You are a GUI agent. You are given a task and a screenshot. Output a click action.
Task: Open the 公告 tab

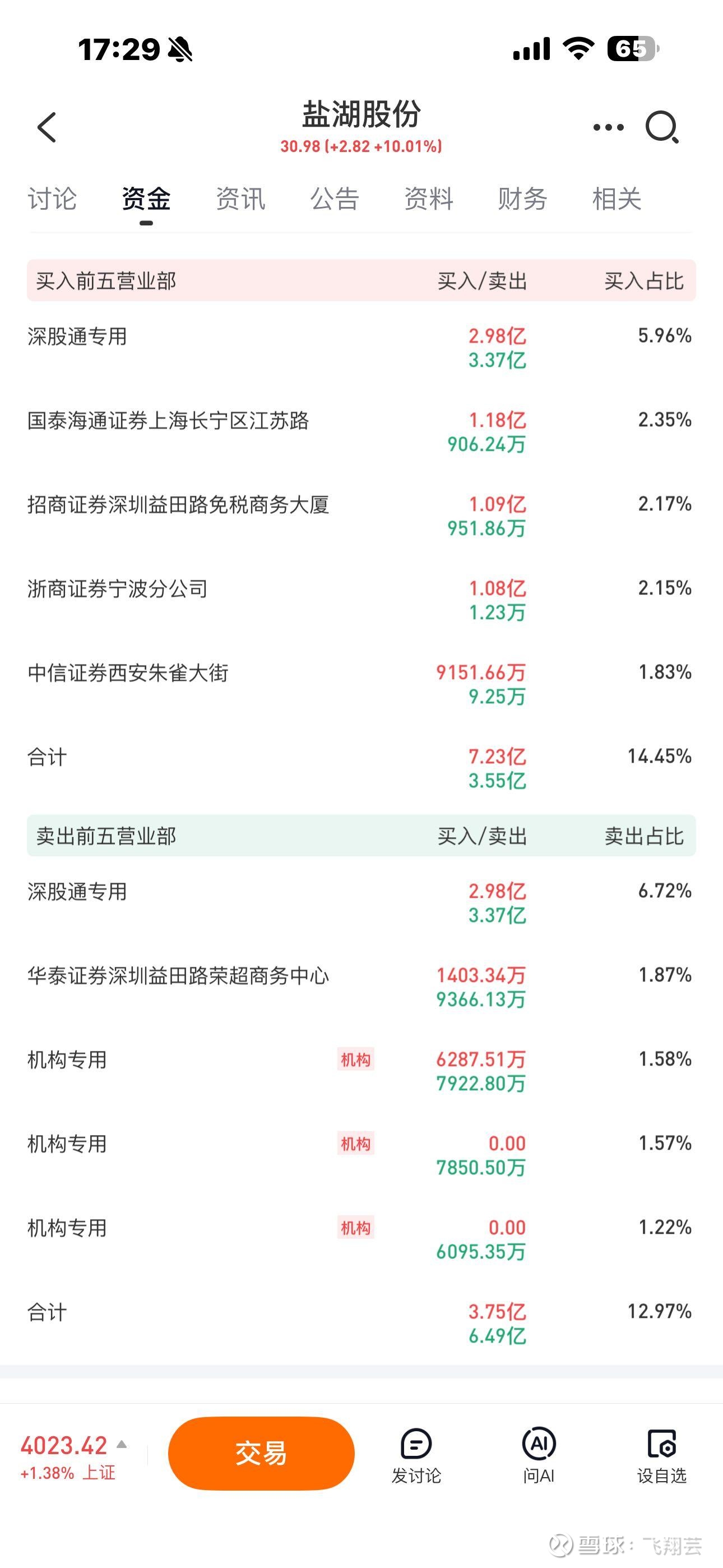[335, 199]
